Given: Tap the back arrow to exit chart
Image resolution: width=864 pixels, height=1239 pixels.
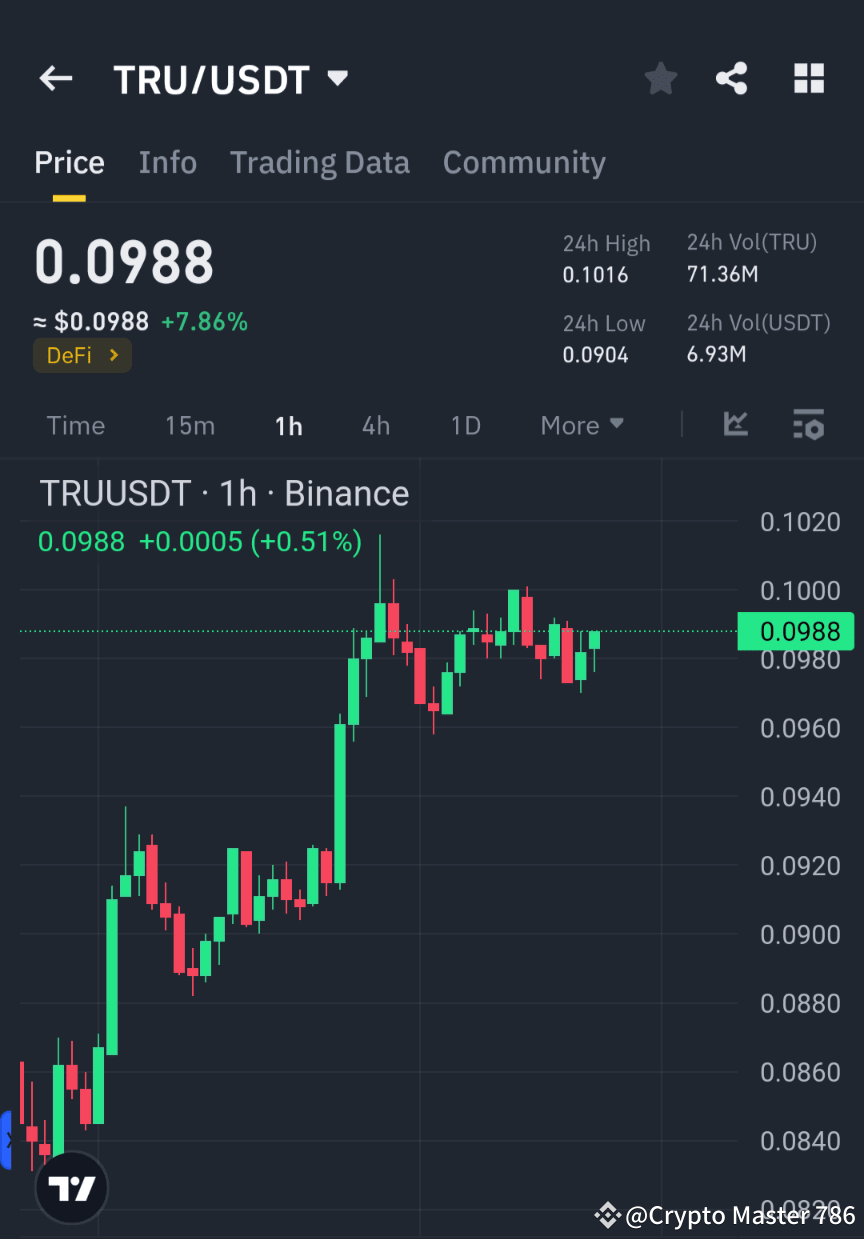Looking at the screenshot, I should coord(55,78).
